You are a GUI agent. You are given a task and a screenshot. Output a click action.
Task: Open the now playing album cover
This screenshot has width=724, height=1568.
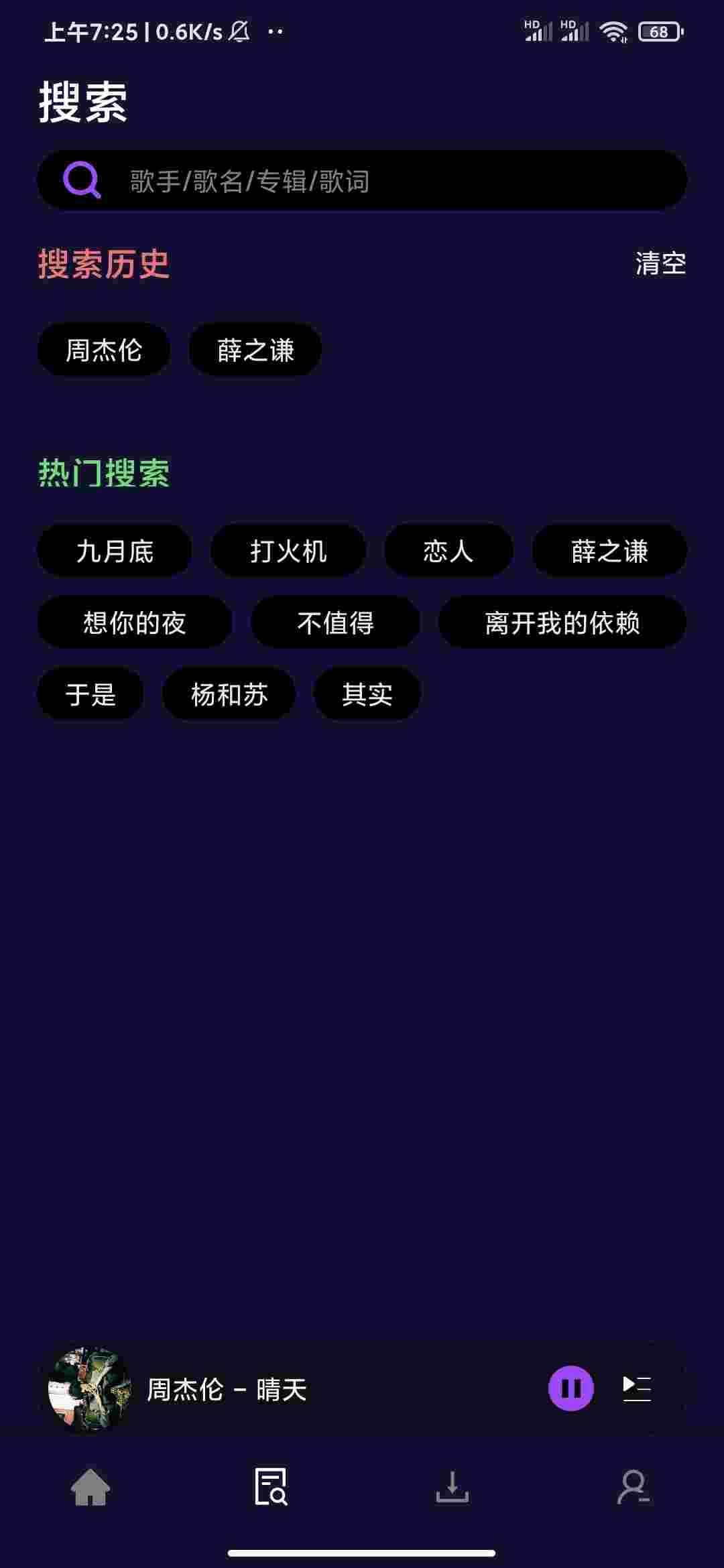(x=89, y=1389)
